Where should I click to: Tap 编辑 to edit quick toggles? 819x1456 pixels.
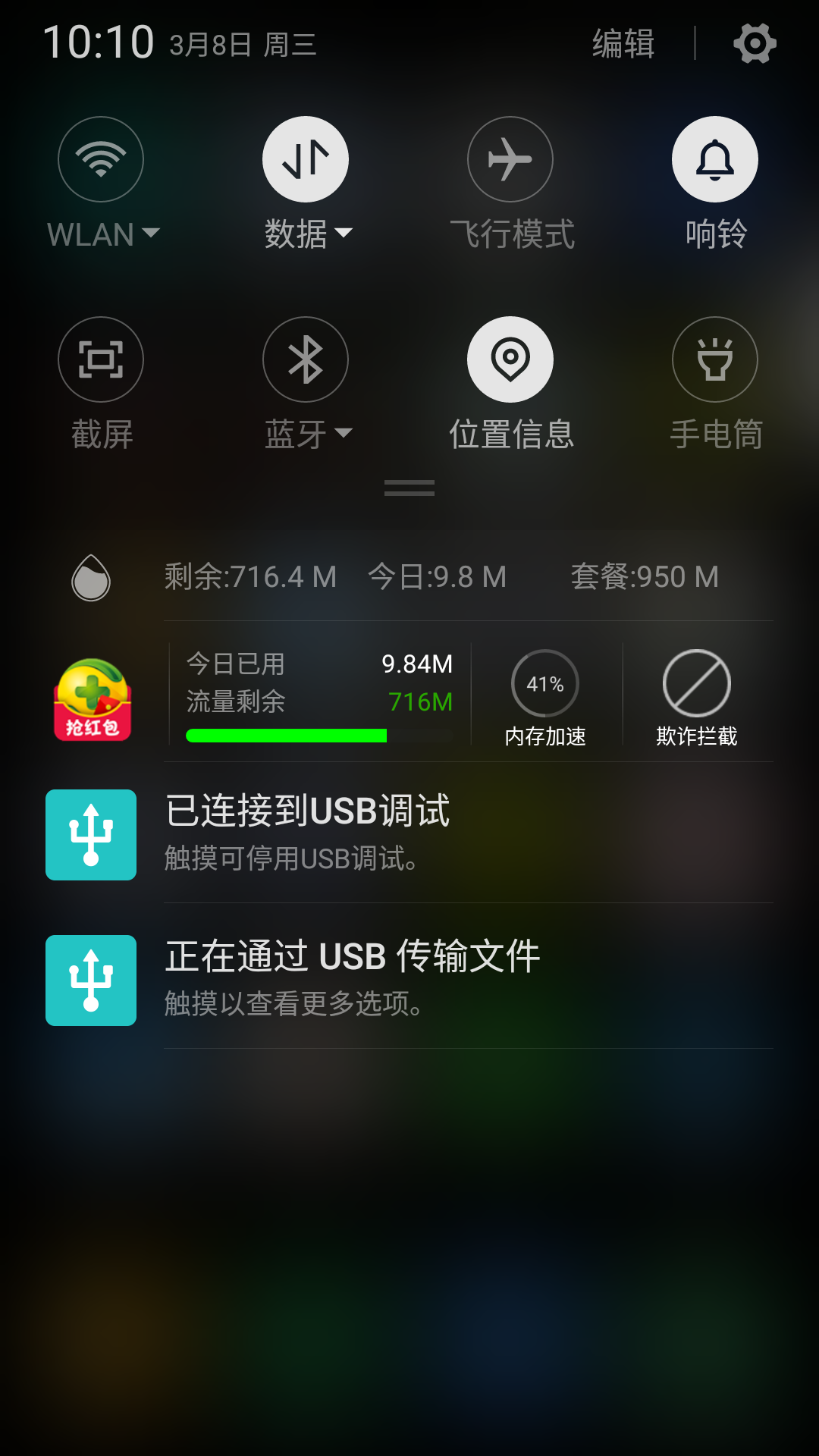(623, 43)
